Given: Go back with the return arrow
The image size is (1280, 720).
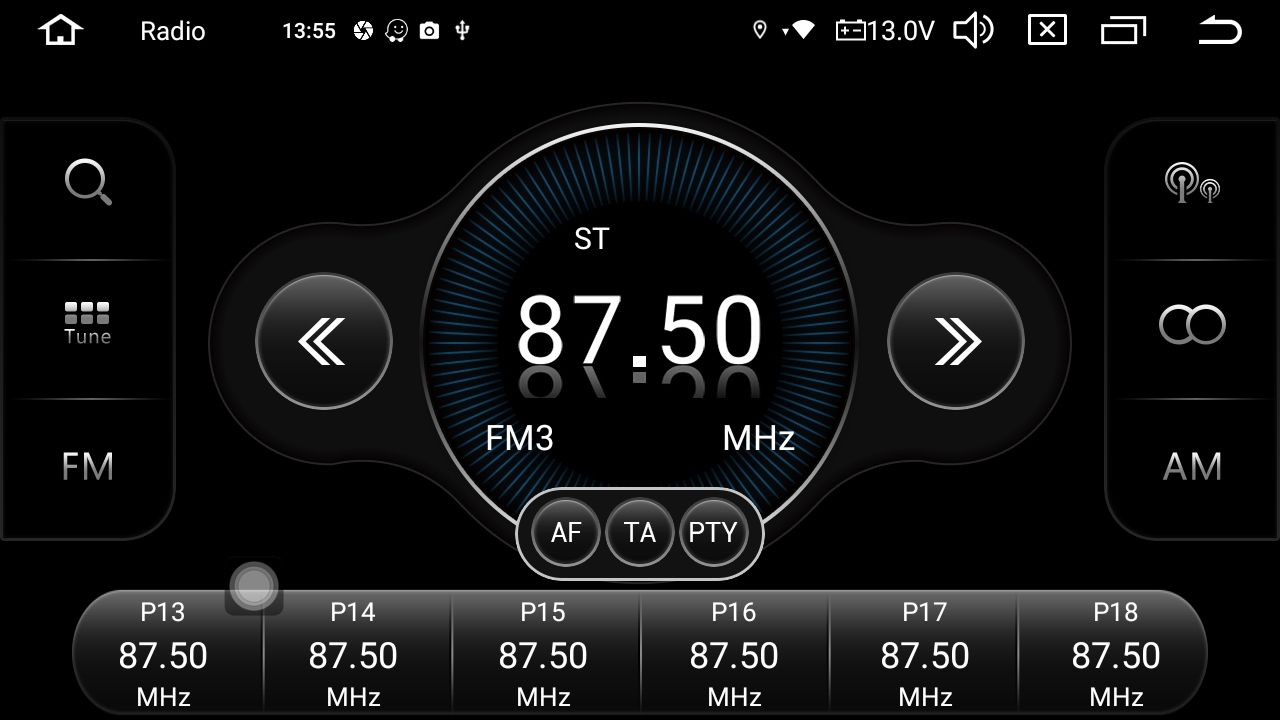Looking at the screenshot, I should pos(1219,30).
